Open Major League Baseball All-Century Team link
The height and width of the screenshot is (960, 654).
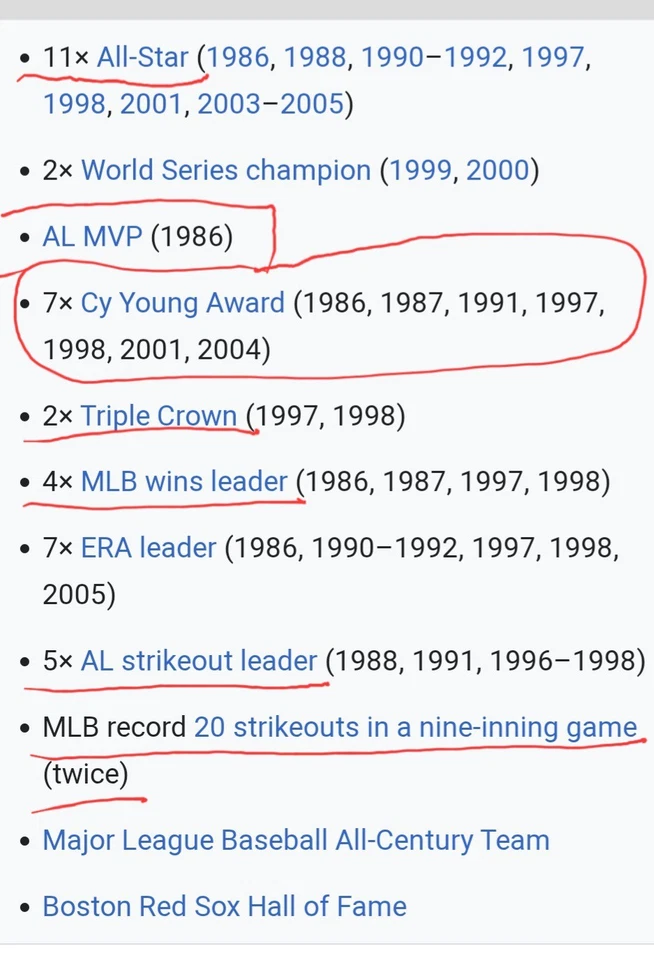(x=296, y=840)
